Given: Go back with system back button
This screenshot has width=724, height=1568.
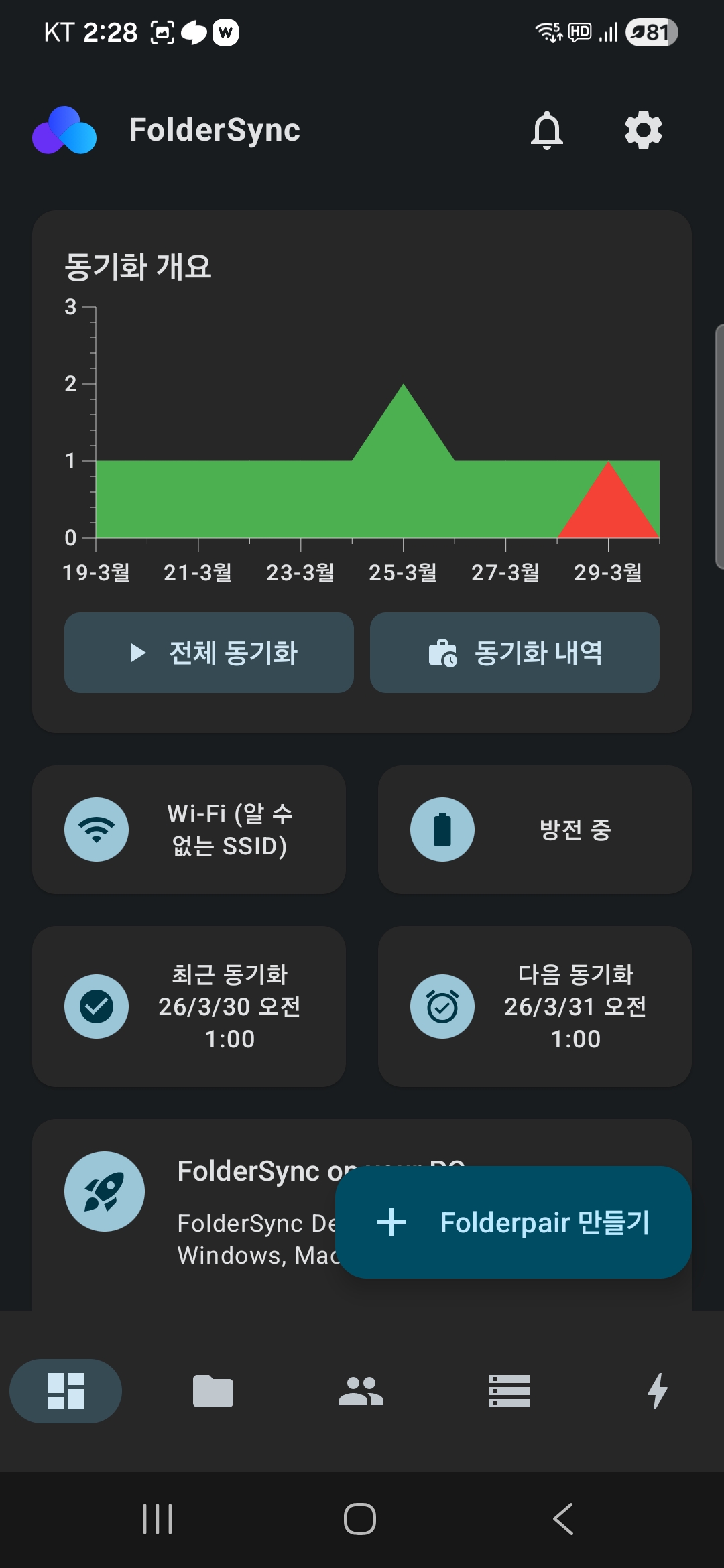Looking at the screenshot, I should tap(563, 1518).
